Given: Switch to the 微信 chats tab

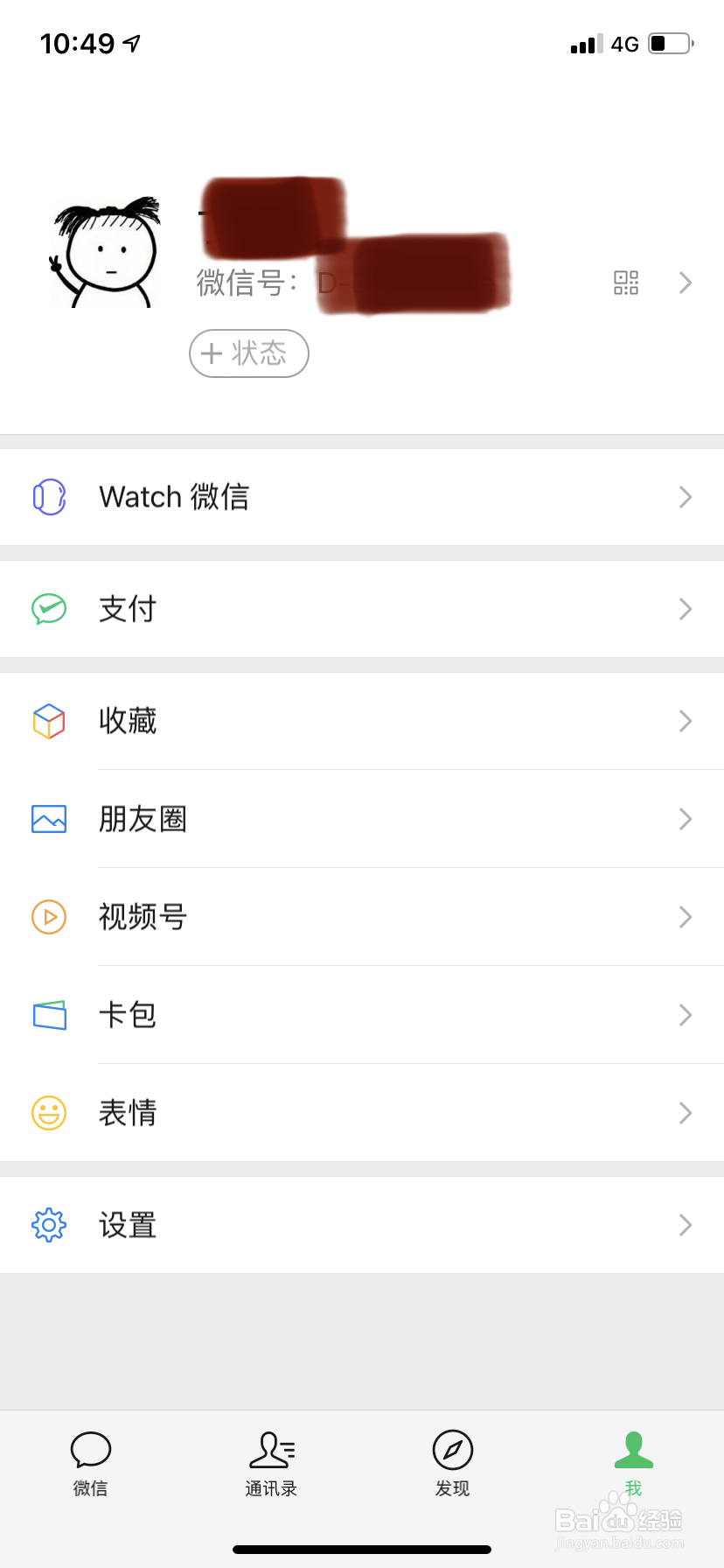Looking at the screenshot, I should pyautogui.click(x=90, y=1463).
